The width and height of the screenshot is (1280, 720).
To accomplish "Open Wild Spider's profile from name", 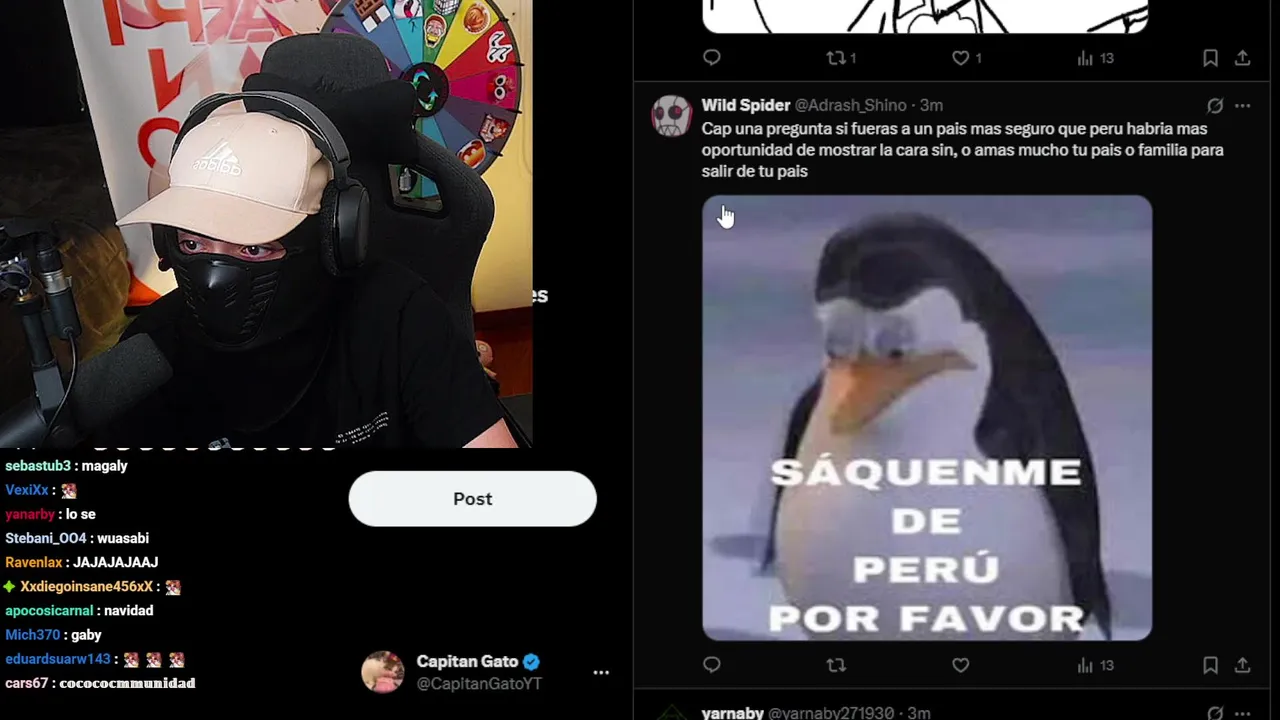I will 745,105.
